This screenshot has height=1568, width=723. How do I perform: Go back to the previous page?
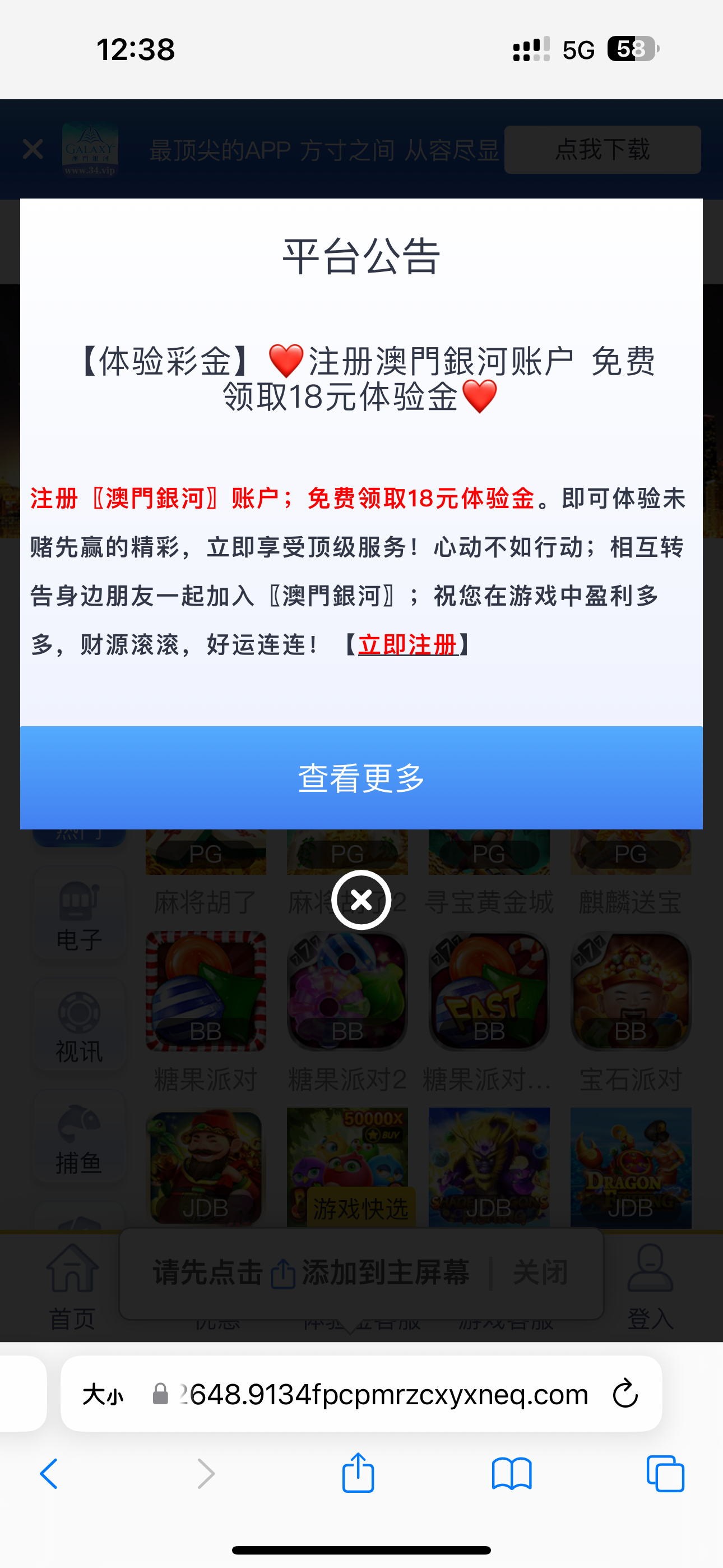click(x=49, y=1474)
